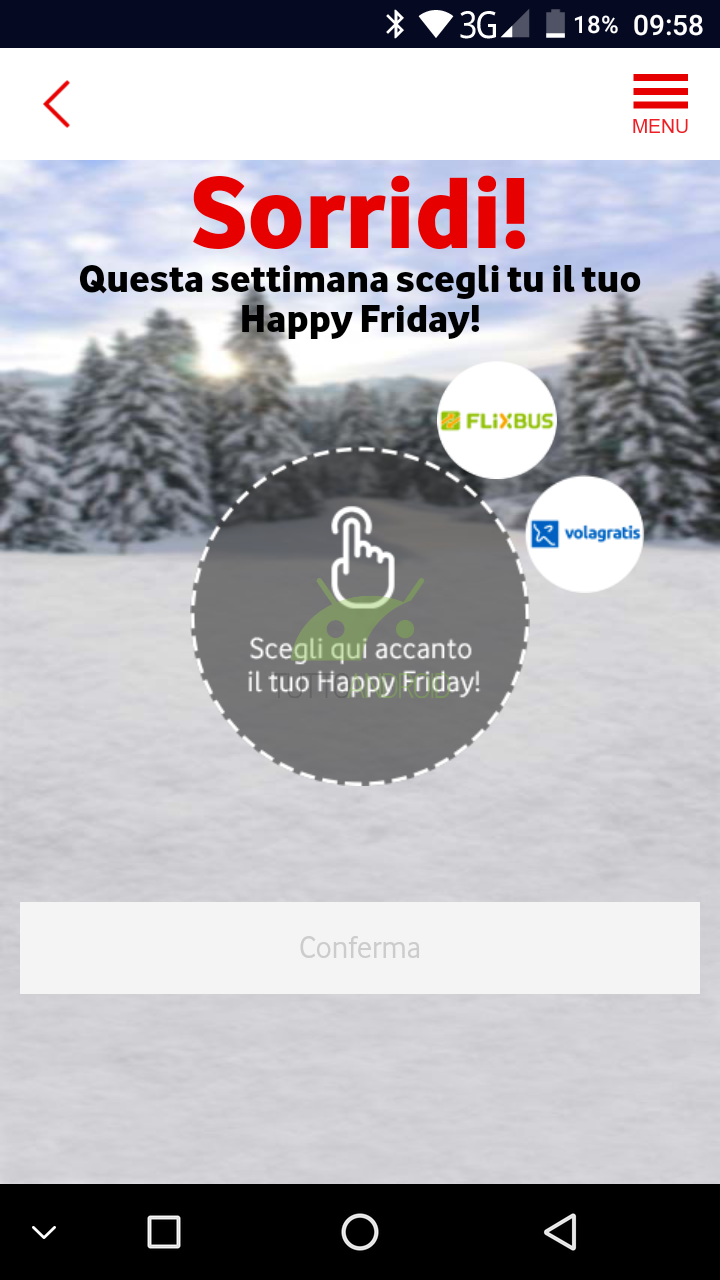Choose the Volagratis offer bubble
The width and height of the screenshot is (720, 1280).
(585, 534)
